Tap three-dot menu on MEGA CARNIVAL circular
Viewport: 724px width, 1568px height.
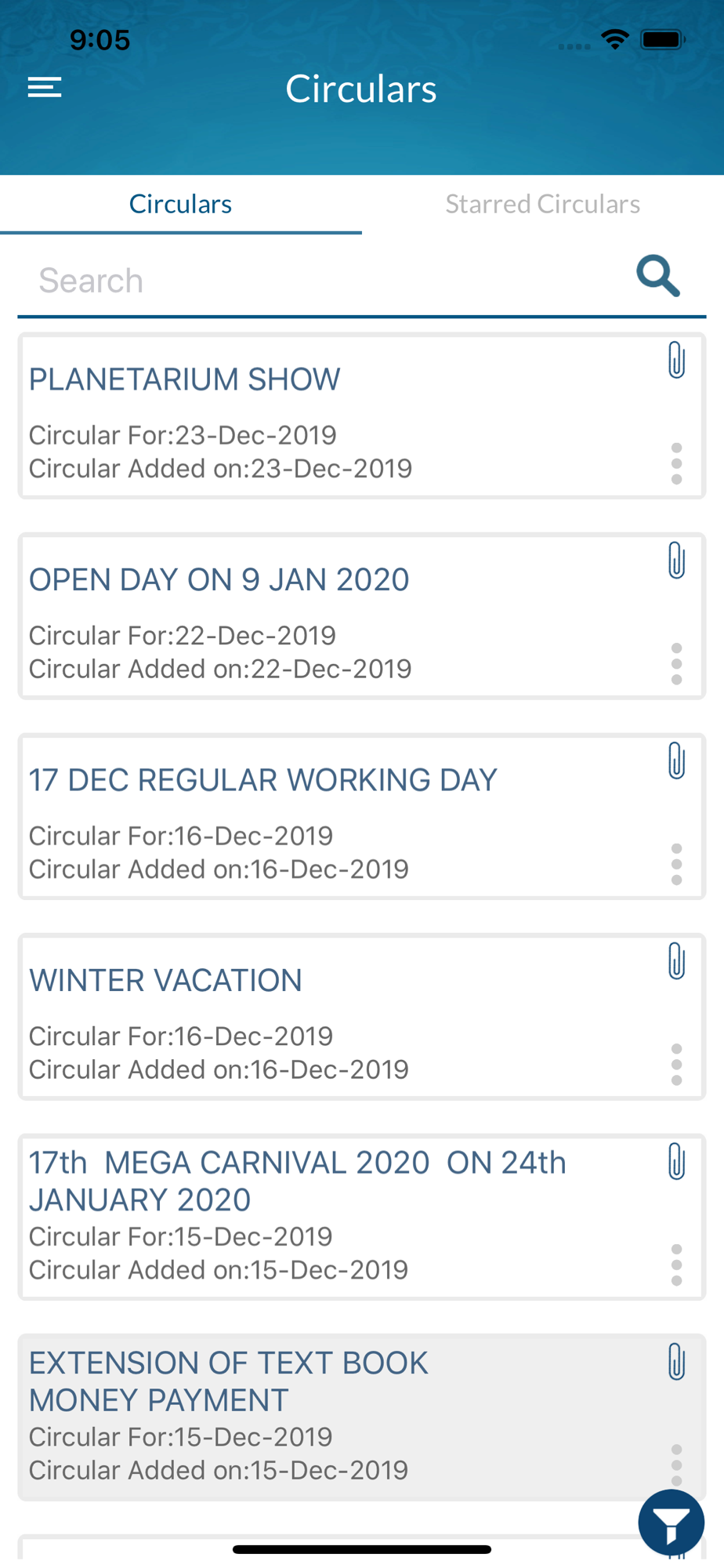coord(676,1265)
